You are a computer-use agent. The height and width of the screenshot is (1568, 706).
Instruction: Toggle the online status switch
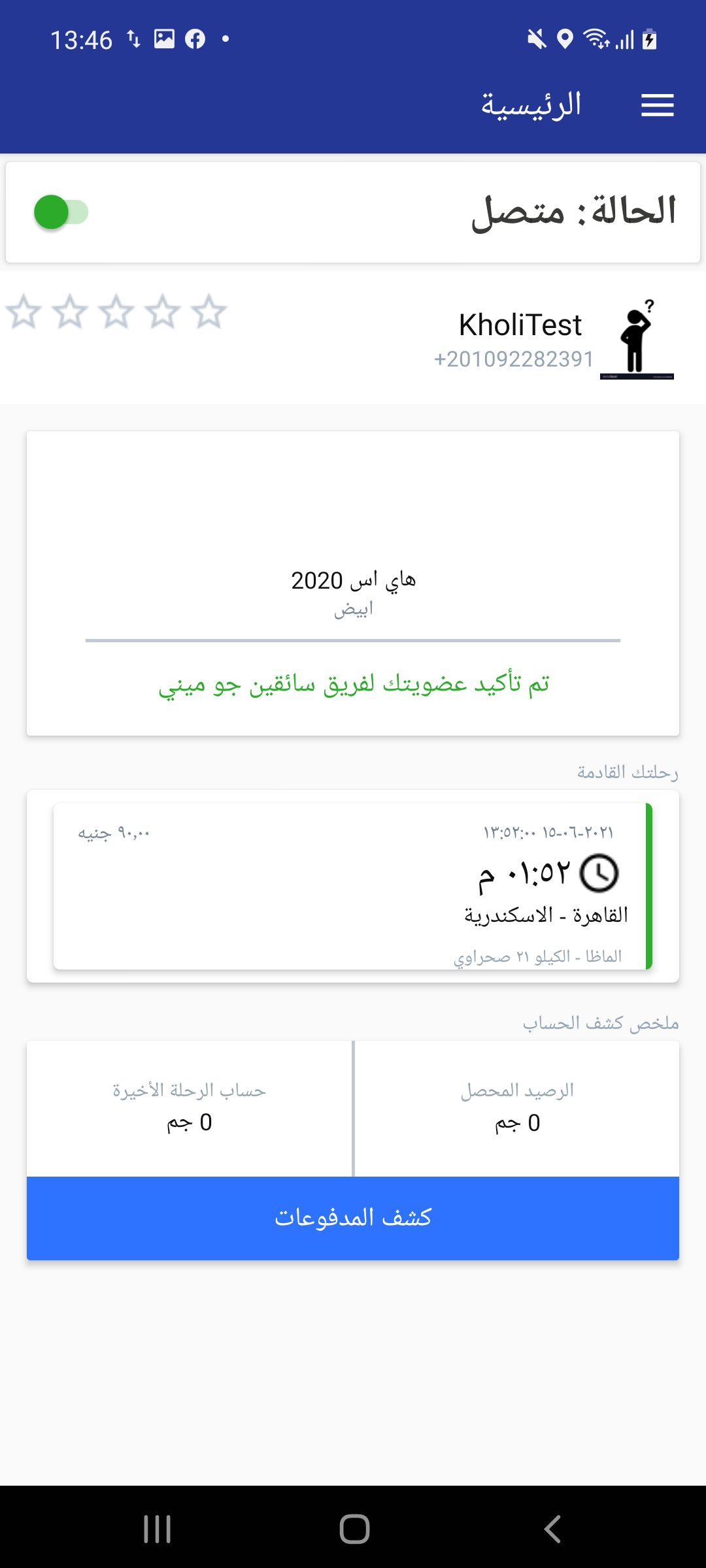(61, 212)
